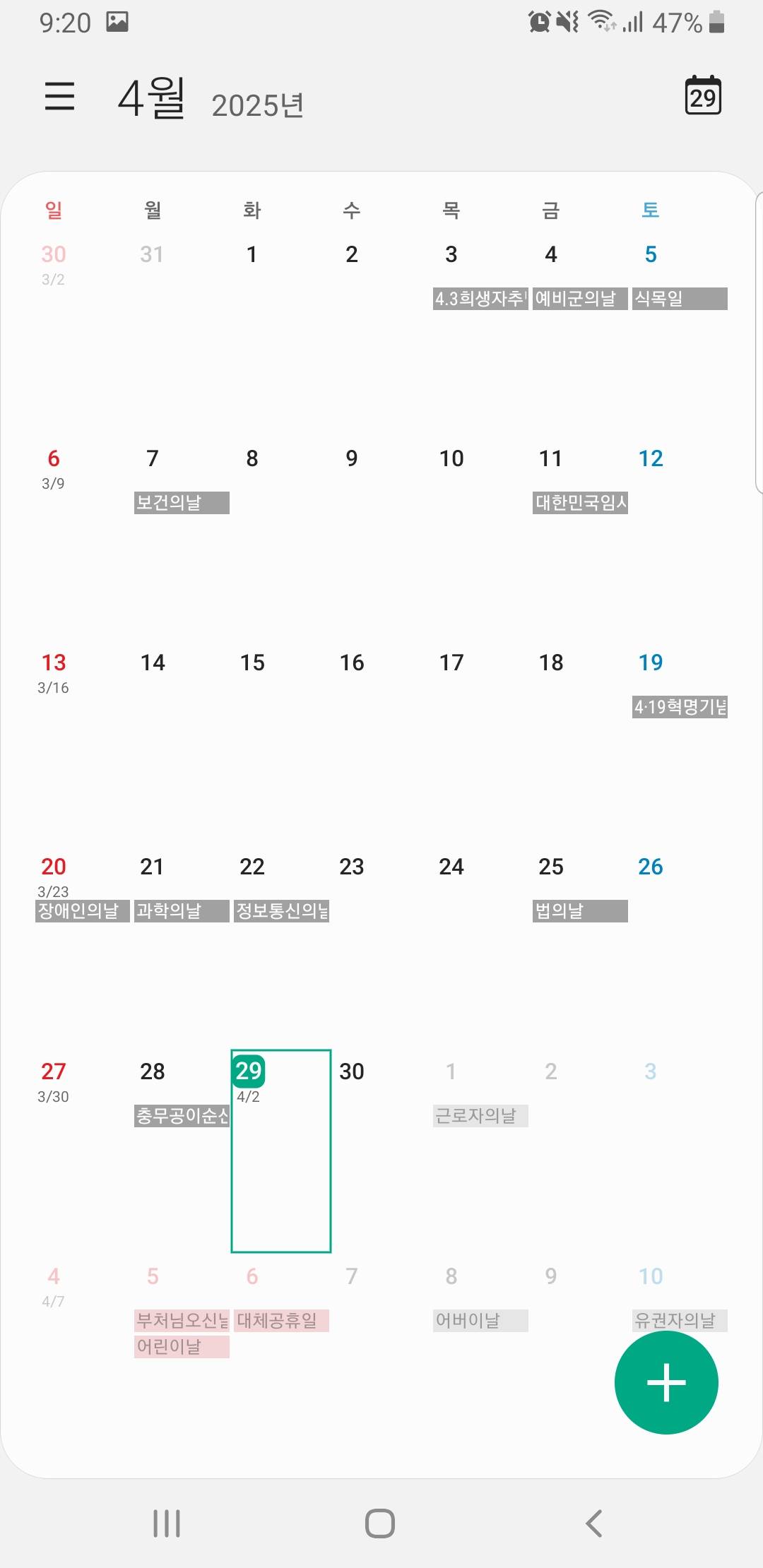Viewport: 763px width, 1568px height.
Task: Open the 근로자의날 event on May 1
Action: [480, 1116]
